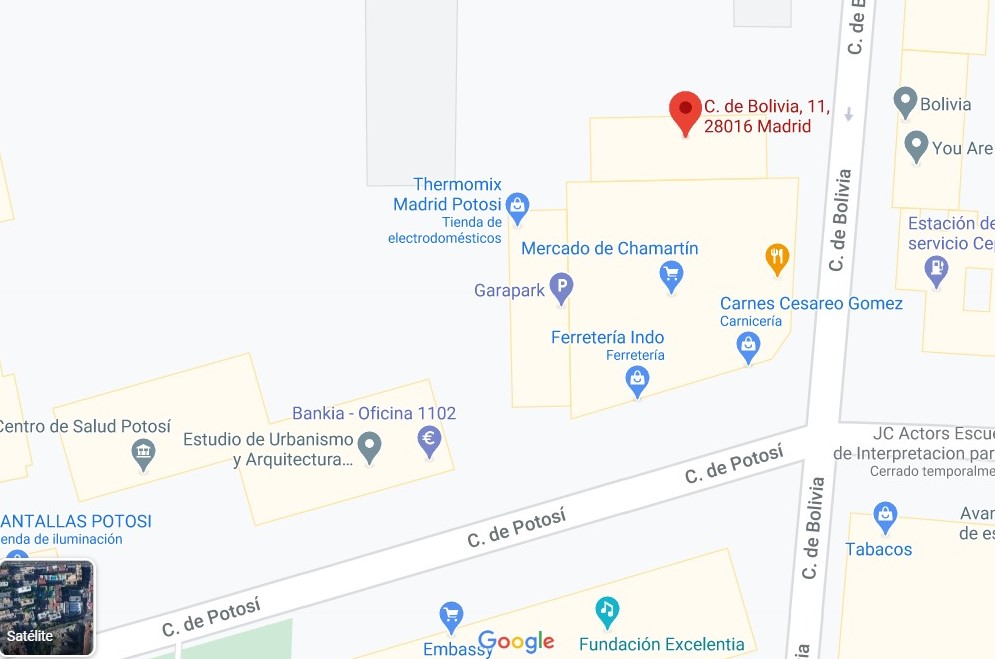This screenshot has height=659, width=995.
Task: Open the You Are place marker
Action: pyautogui.click(x=916, y=146)
